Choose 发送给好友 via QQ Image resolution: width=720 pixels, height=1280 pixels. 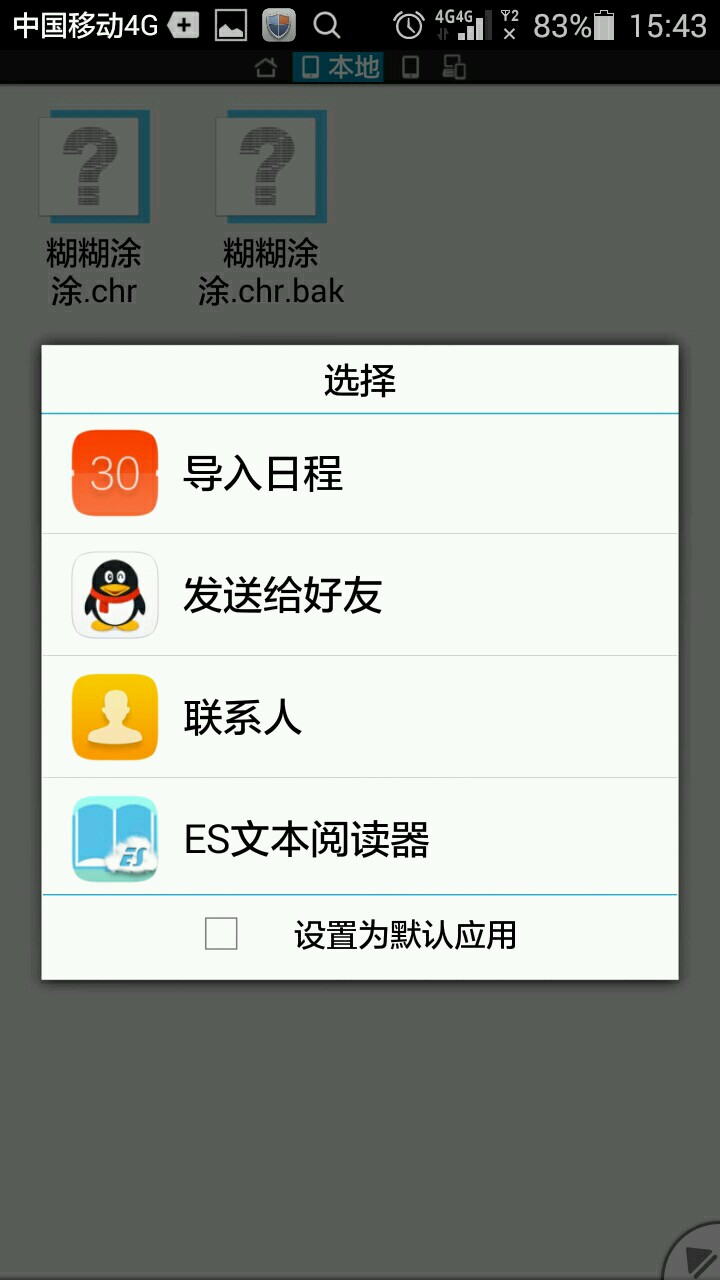pos(360,595)
